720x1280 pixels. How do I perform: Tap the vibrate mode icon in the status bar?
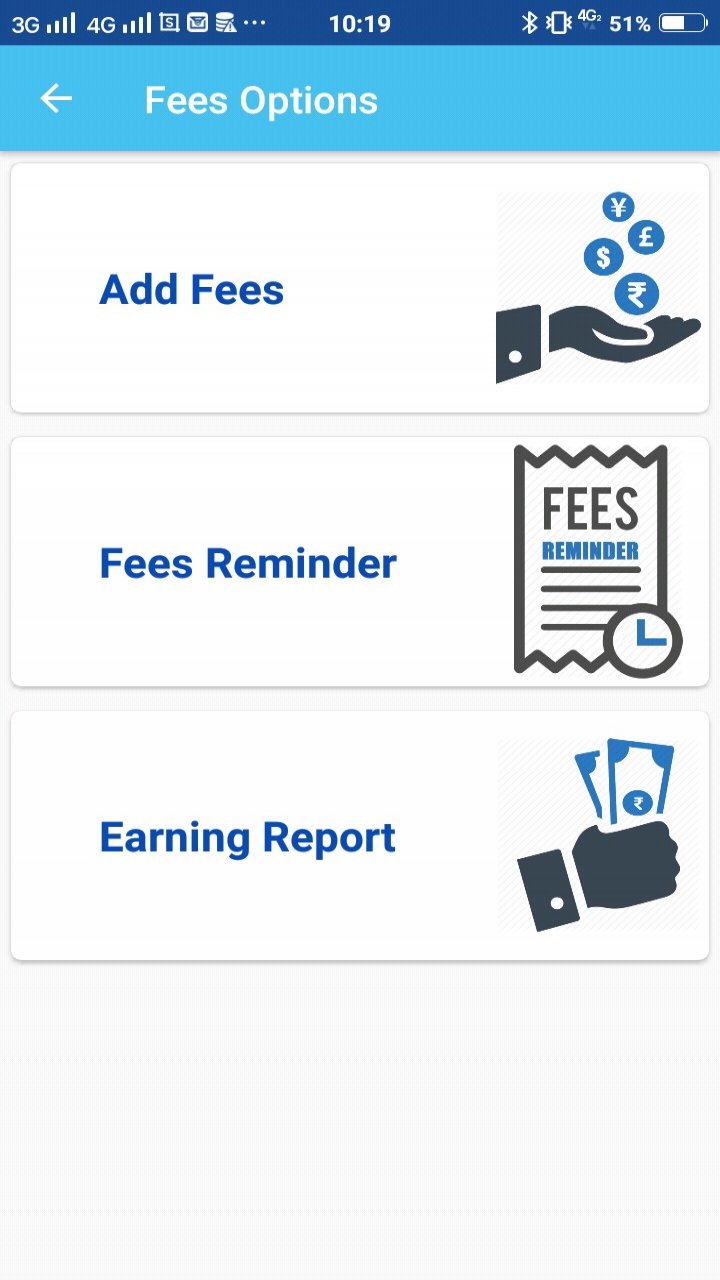[555, 22]
